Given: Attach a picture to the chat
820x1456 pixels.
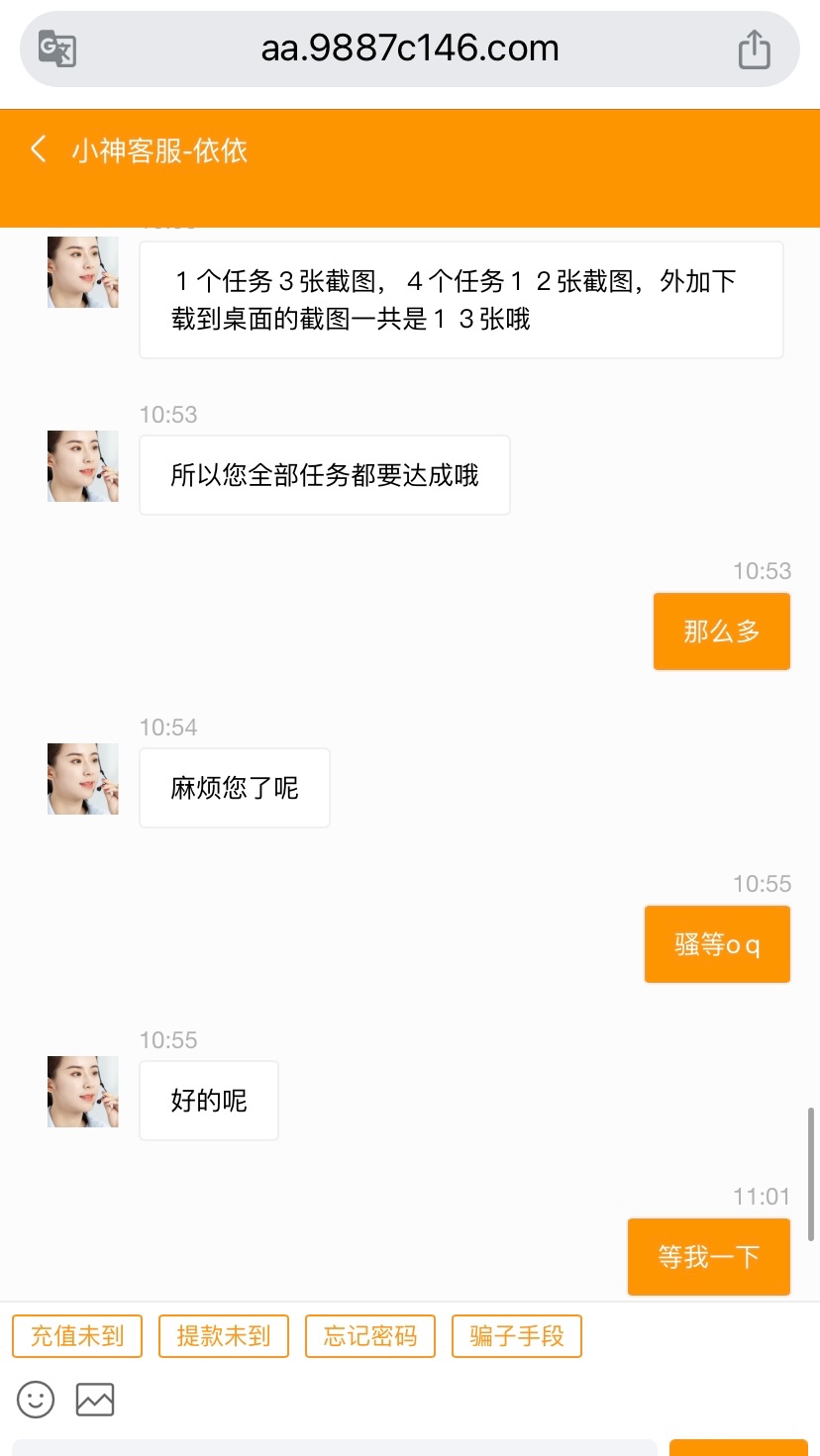Looking at the screenshot, I should 95,1400.
